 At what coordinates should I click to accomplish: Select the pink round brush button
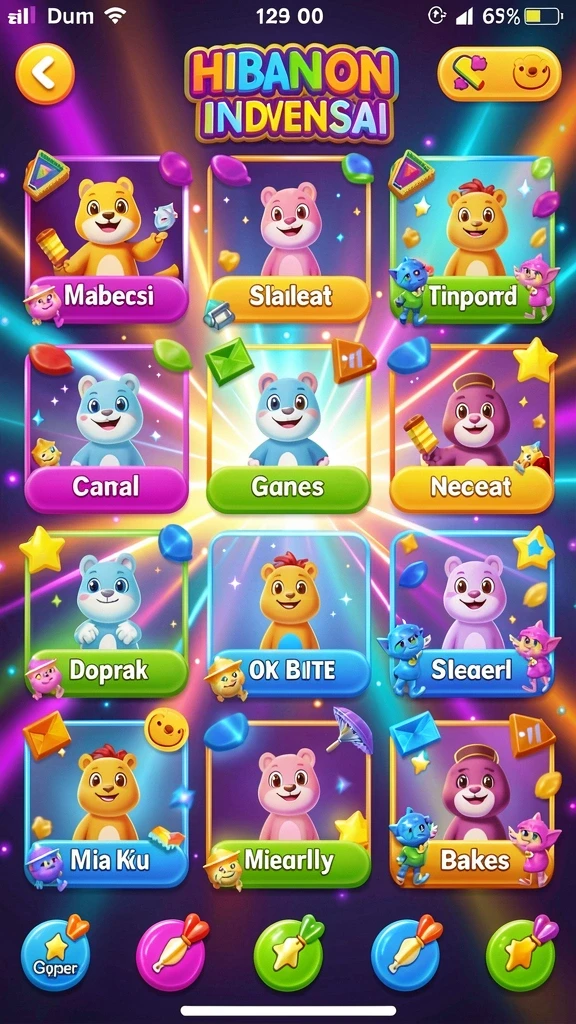point(170,955)
